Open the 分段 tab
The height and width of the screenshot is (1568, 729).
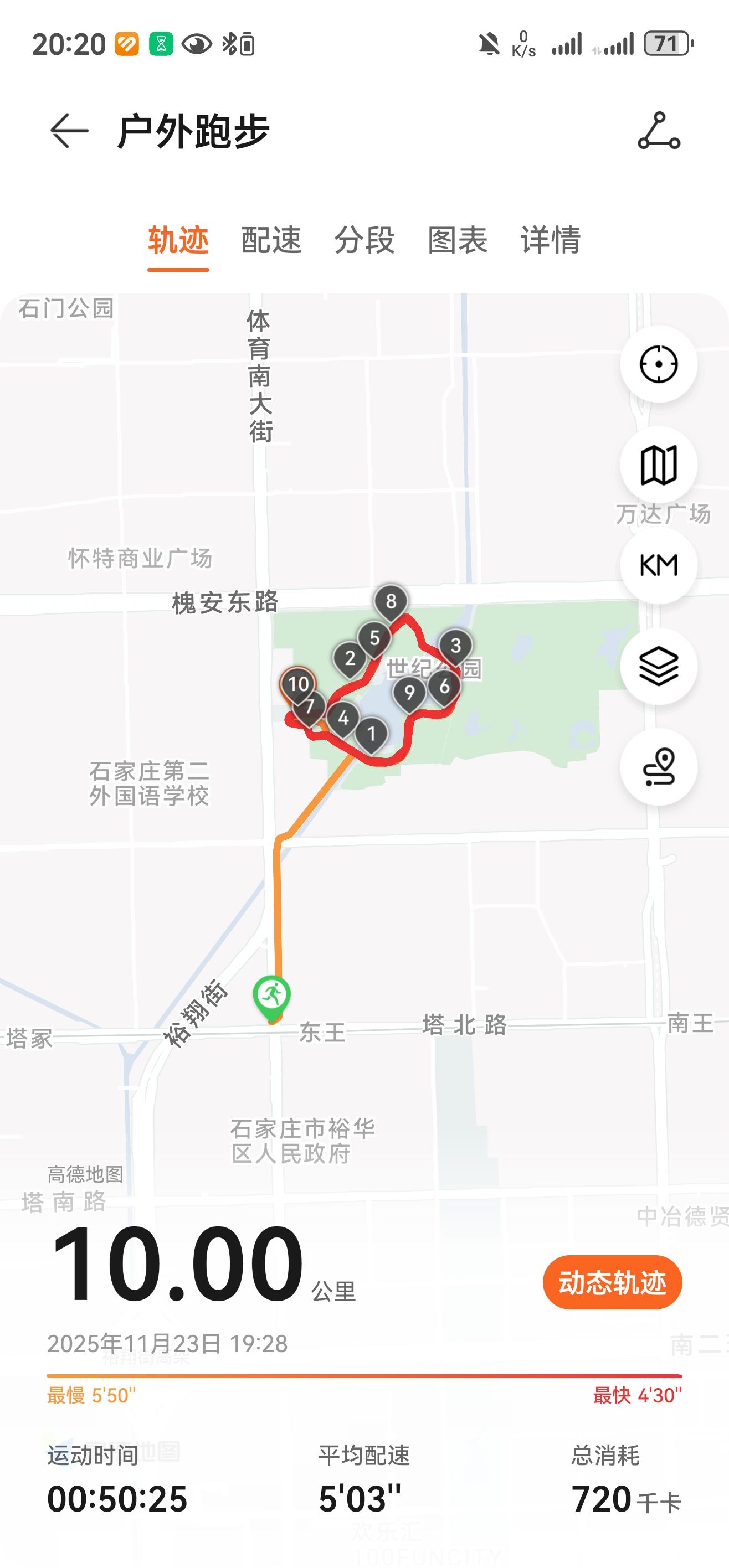click(364, 240)
